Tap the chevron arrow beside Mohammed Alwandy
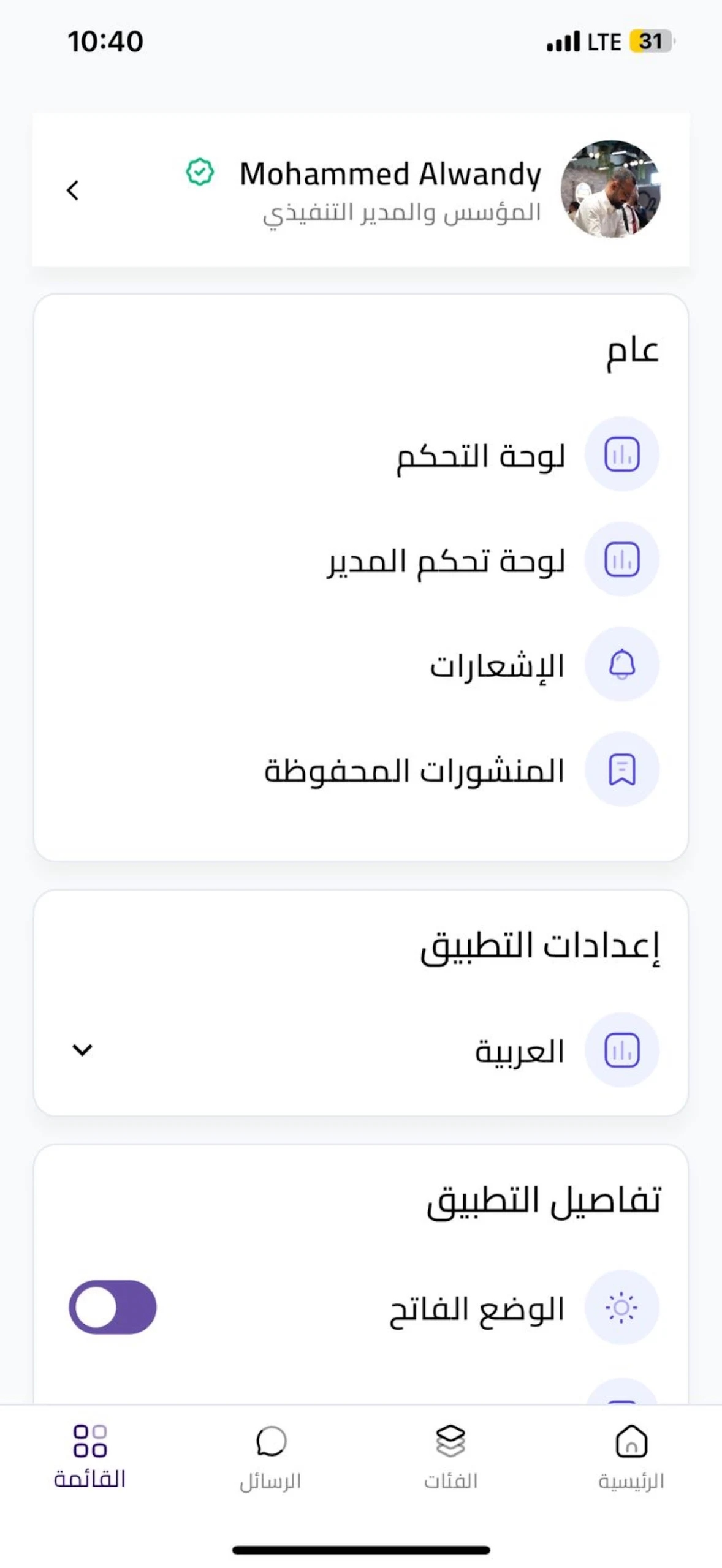Viewport: 722px width, 1568px height. click(x=72, y=190)
